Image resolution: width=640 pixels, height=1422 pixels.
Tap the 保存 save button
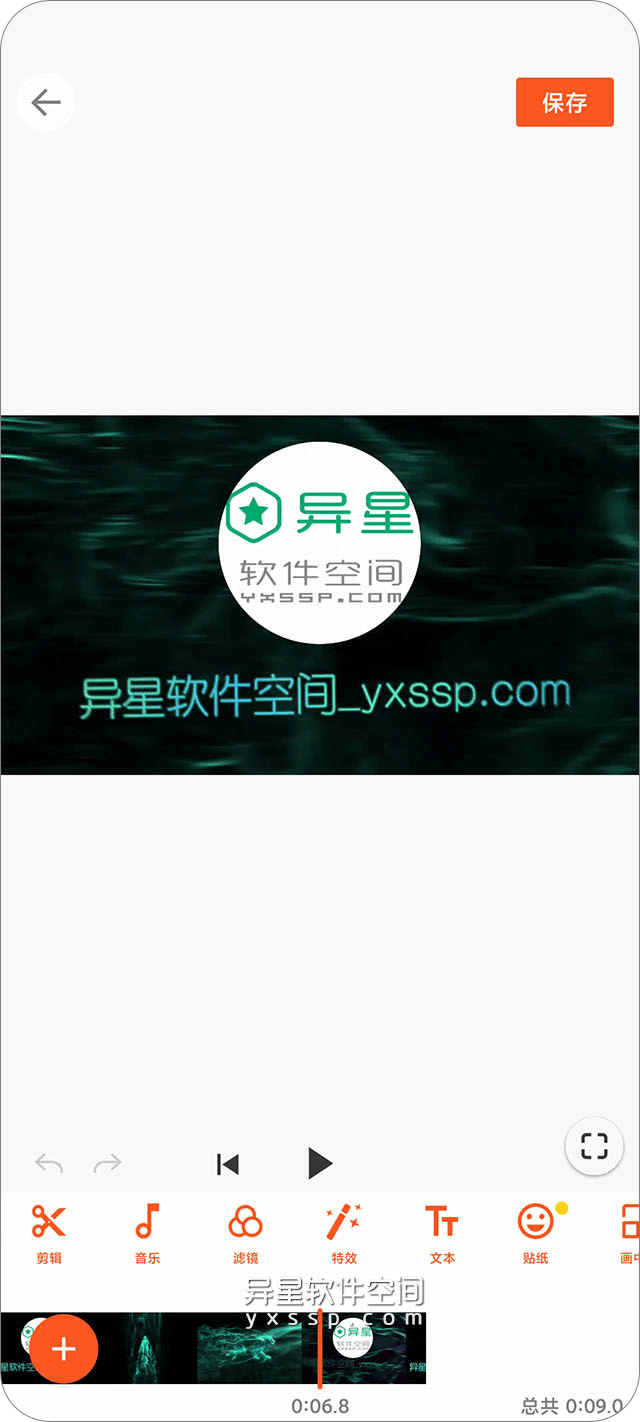[x=564, y=102]
